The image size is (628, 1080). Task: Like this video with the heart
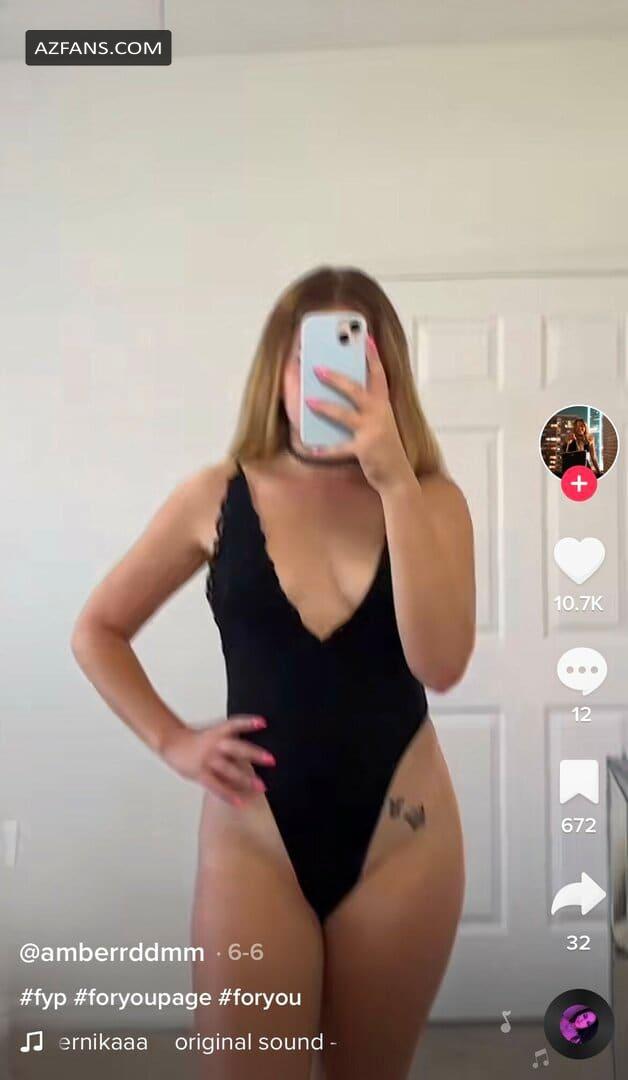coord(579,560)
